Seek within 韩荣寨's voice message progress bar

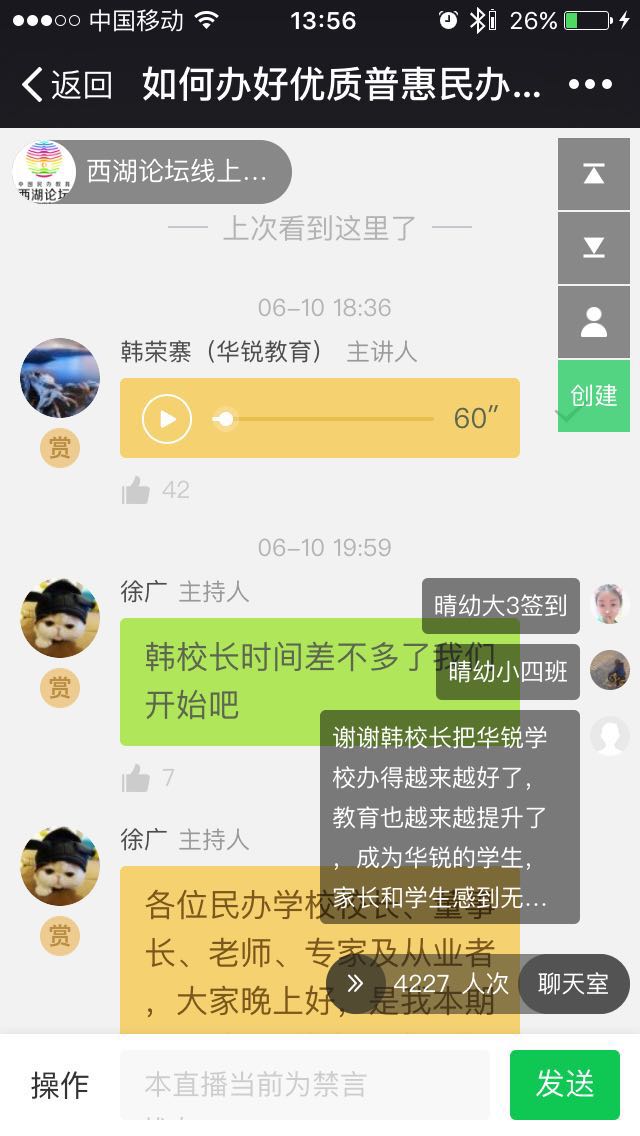[x=324, y=418]
